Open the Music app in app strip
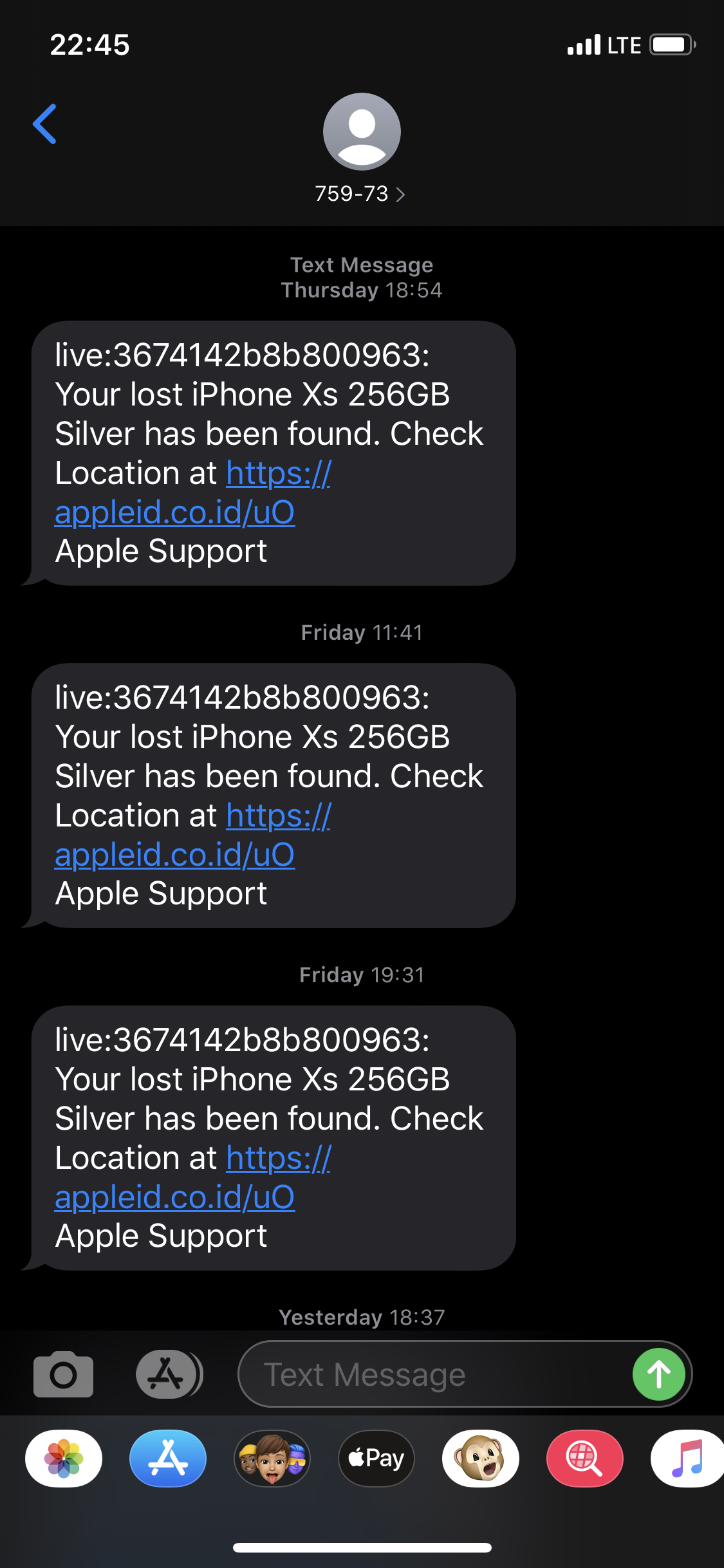The height and width of the screenshot is (1568, 724). (687, 1458)
